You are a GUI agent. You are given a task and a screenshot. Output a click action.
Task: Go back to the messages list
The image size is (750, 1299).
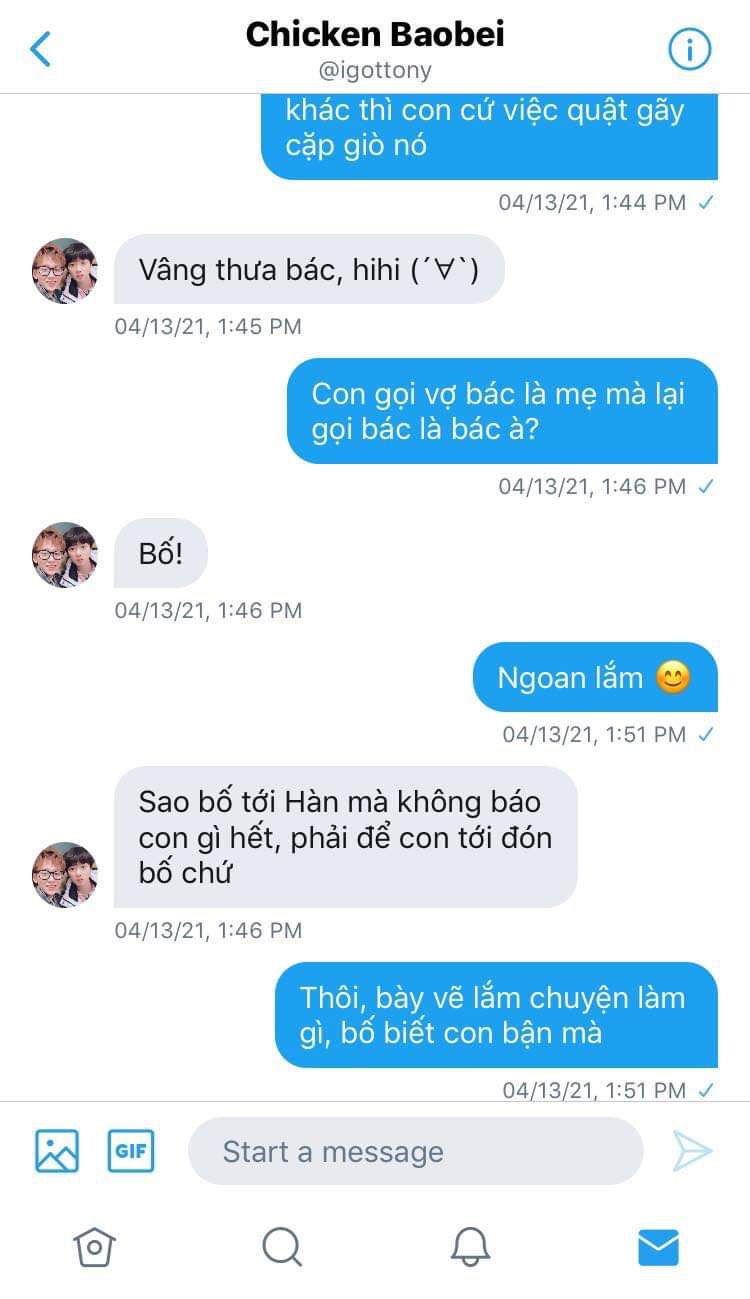click(40, 48)
